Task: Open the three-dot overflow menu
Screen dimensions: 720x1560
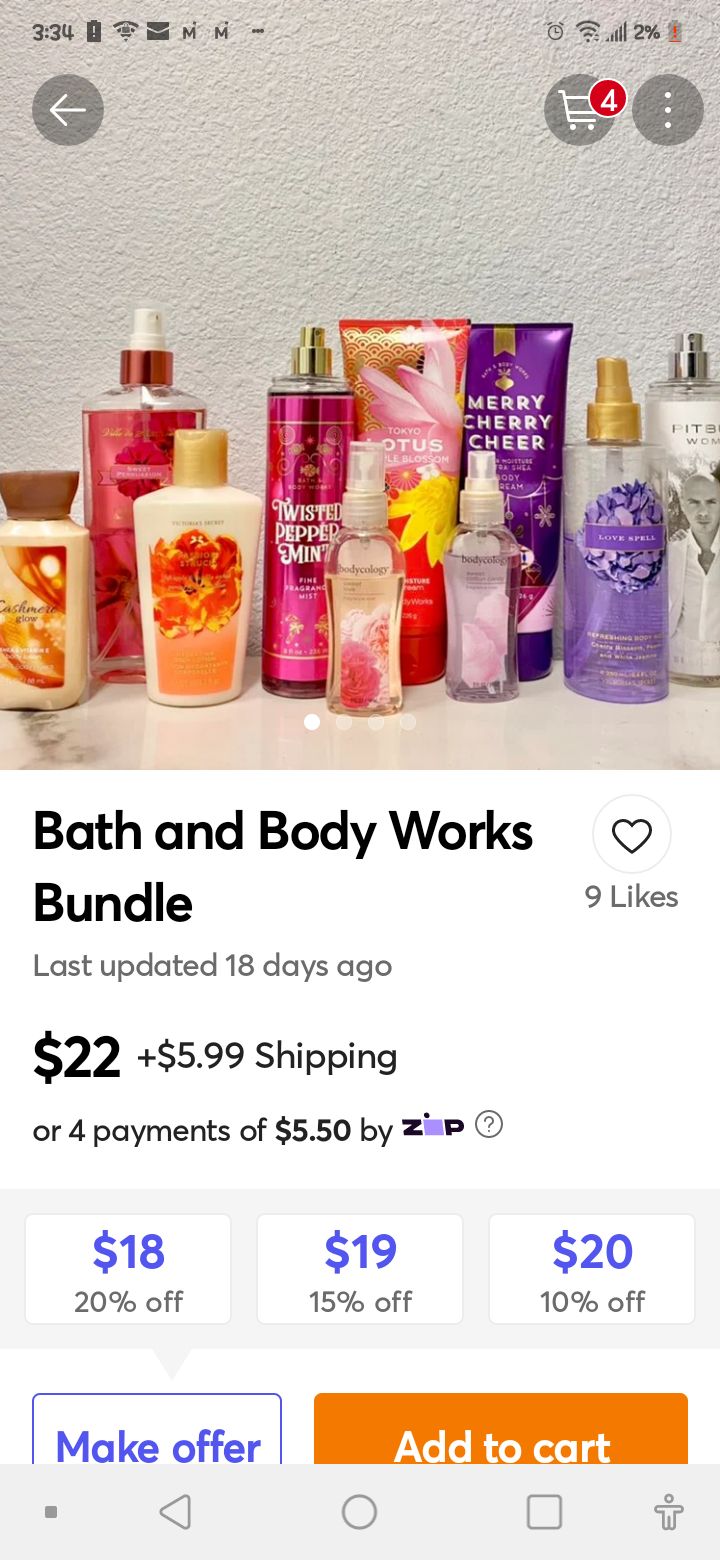Action: [668, 110]
